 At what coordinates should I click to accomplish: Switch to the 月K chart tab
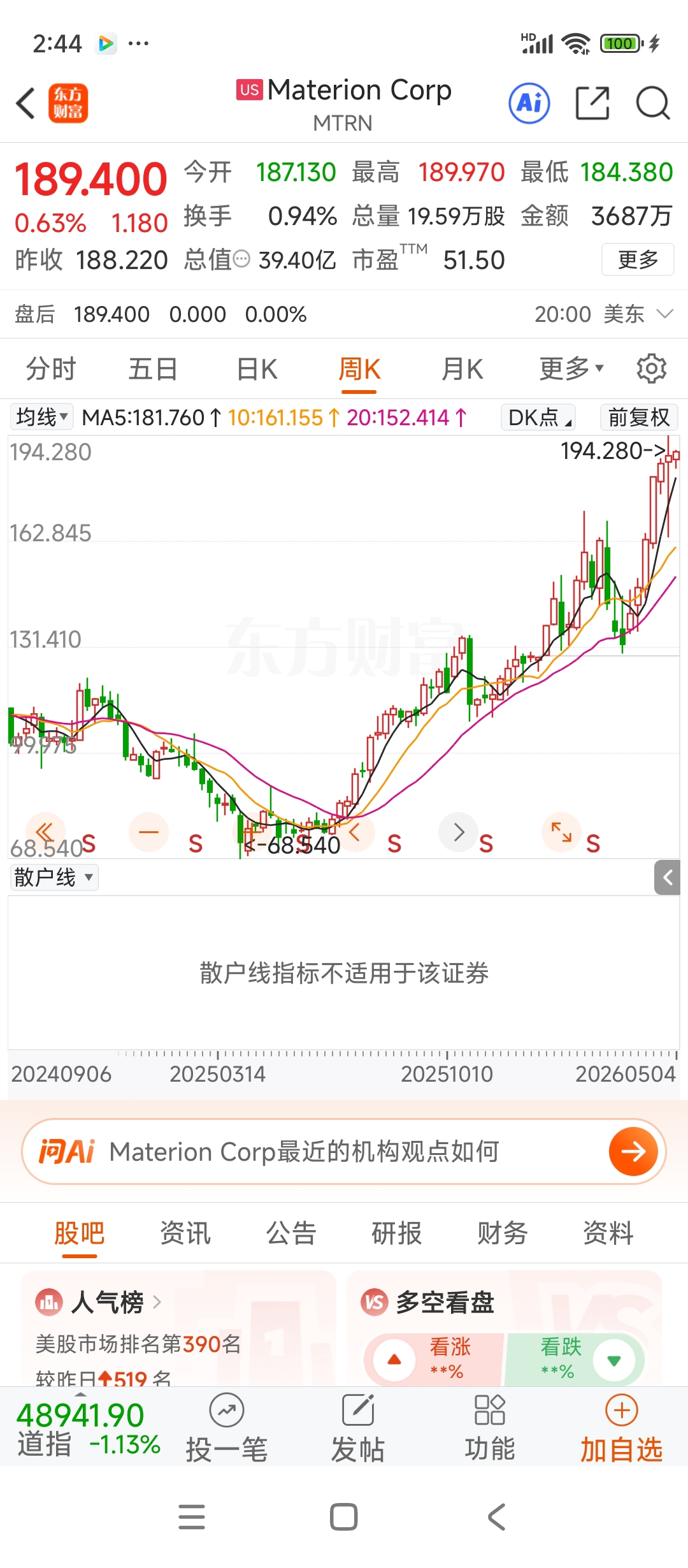coord(462,369)
